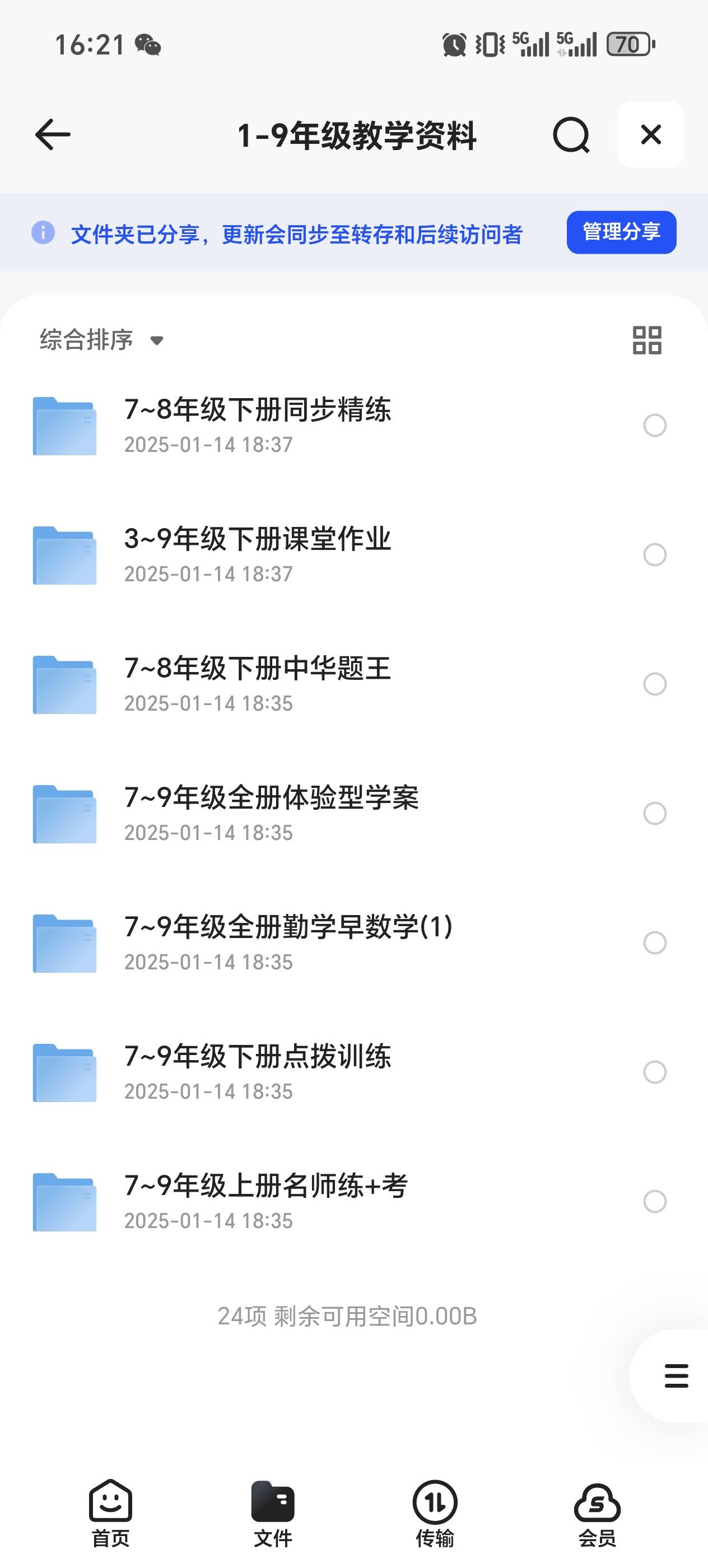Select the checkbox for 7~9年级全册勤学早数学(1)

[655, 943]
